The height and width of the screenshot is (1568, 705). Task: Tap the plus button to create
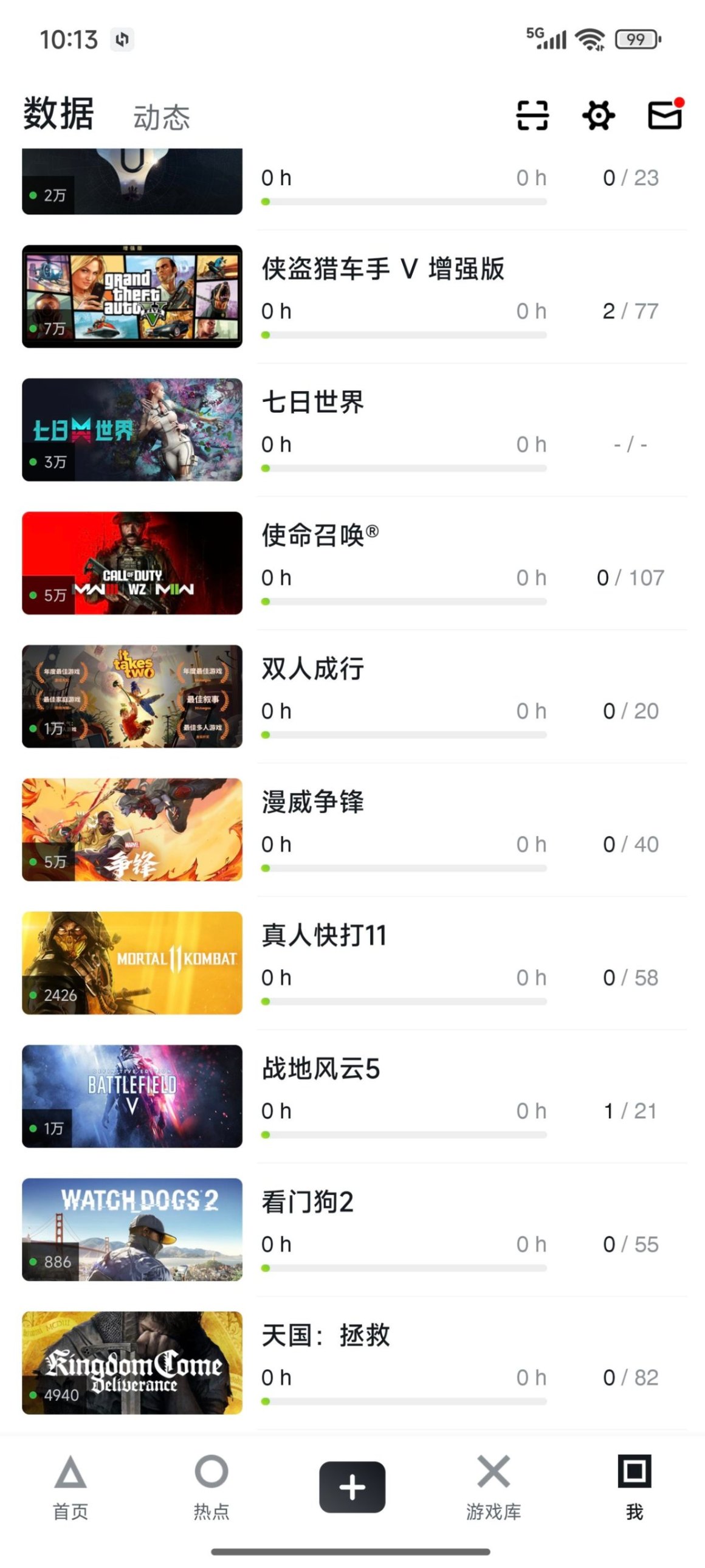pos(352,1487)
